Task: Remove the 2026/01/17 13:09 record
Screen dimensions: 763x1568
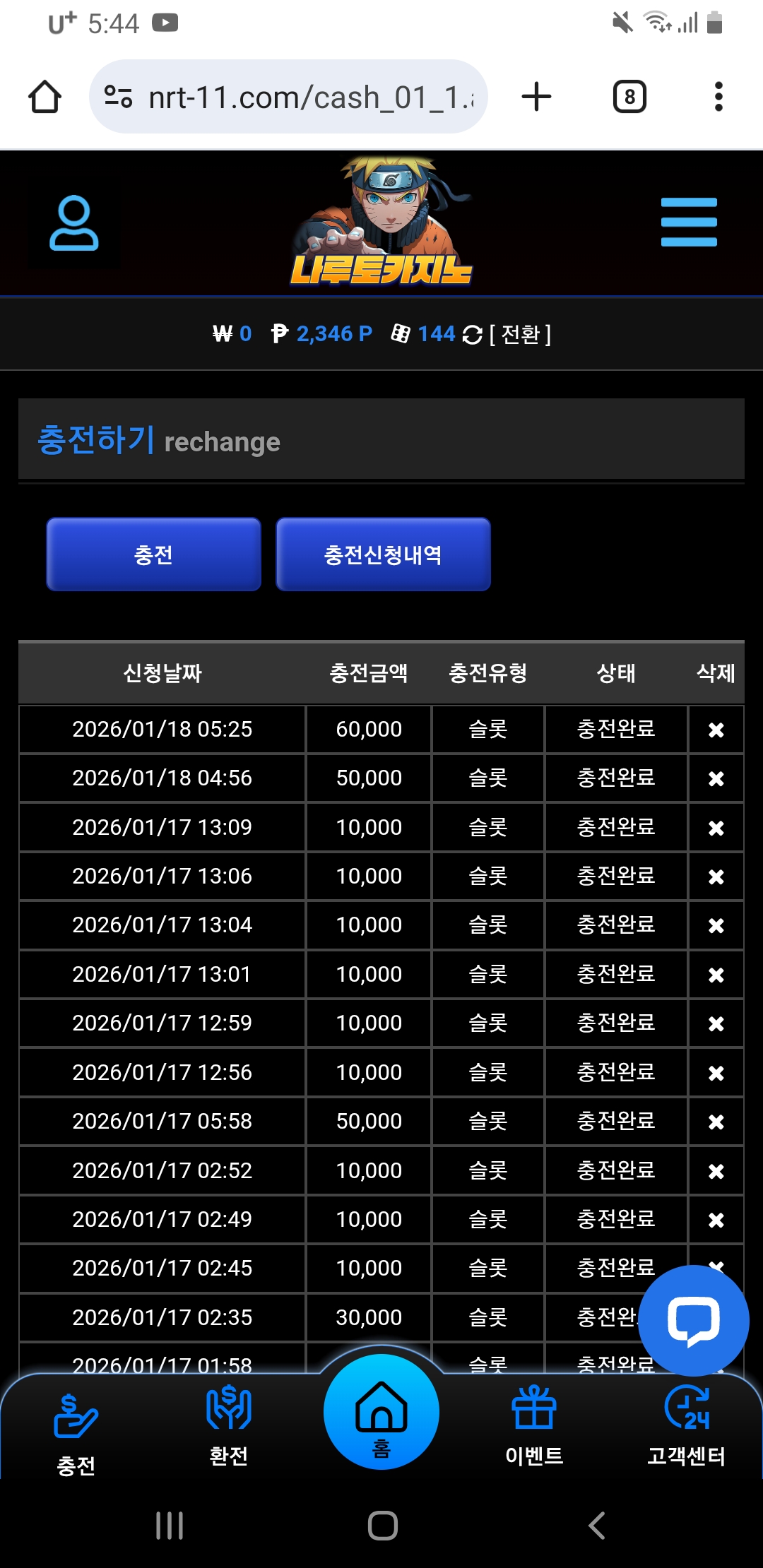Action: 716,828
